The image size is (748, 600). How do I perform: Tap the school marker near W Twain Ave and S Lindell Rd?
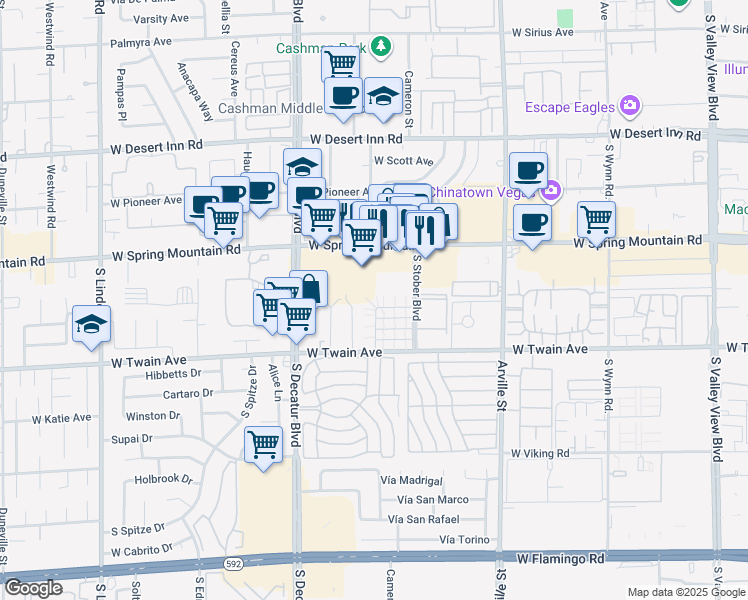(x=92, y=327)
